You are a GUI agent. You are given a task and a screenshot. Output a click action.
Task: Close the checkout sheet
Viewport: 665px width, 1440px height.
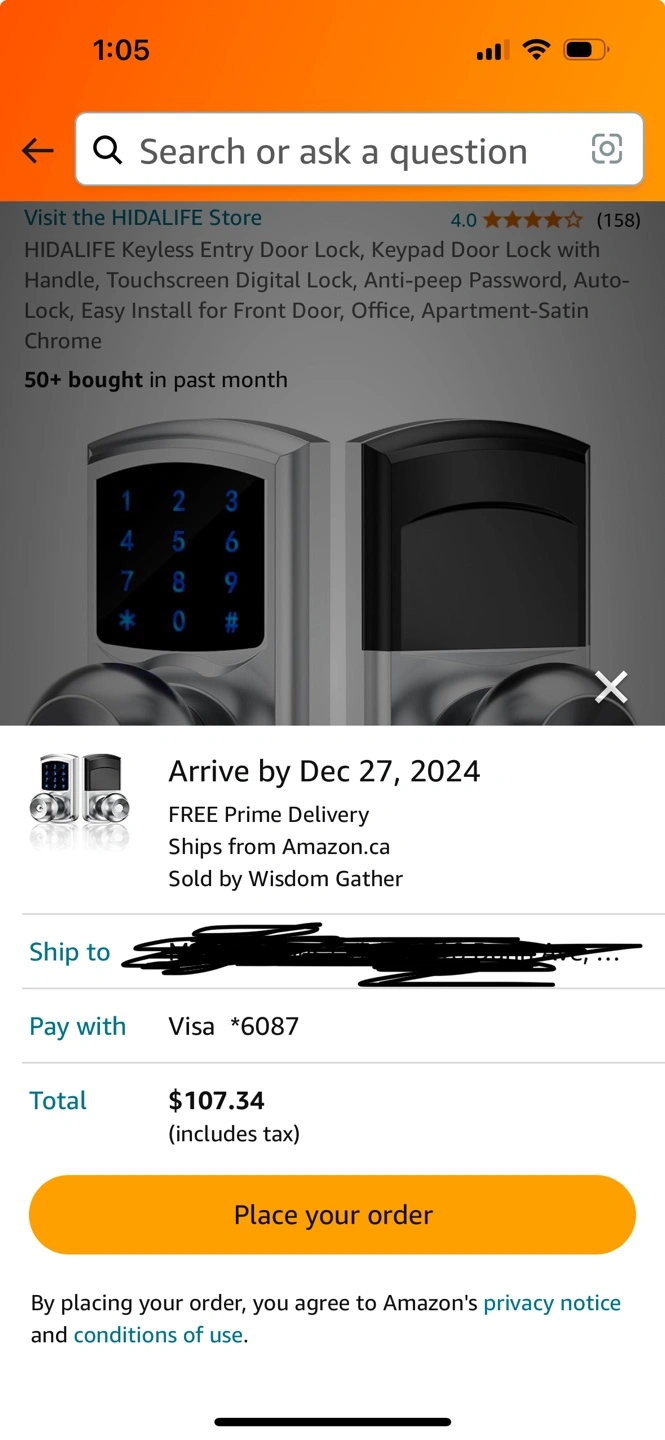tap(611, 687)
